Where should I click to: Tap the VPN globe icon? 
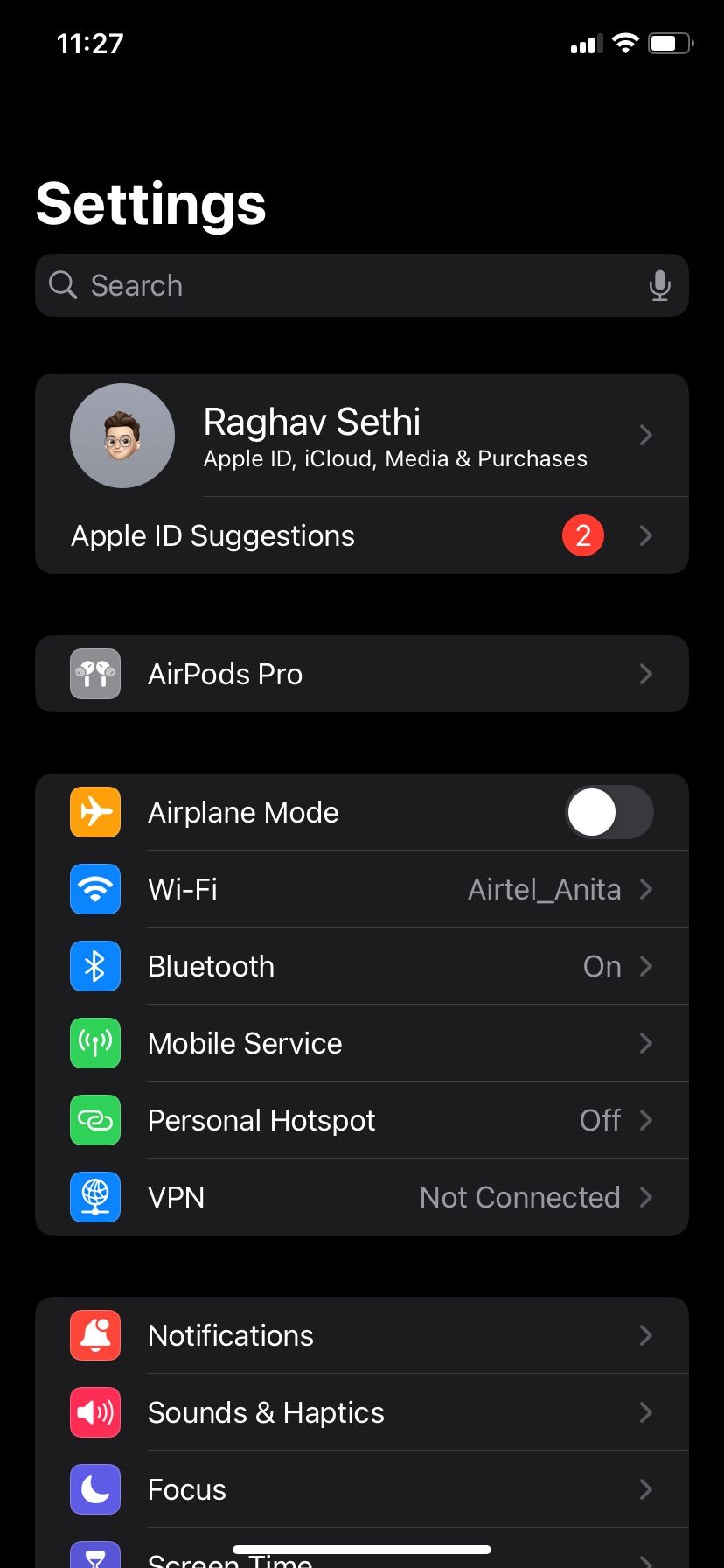[x=94, y=1197]
